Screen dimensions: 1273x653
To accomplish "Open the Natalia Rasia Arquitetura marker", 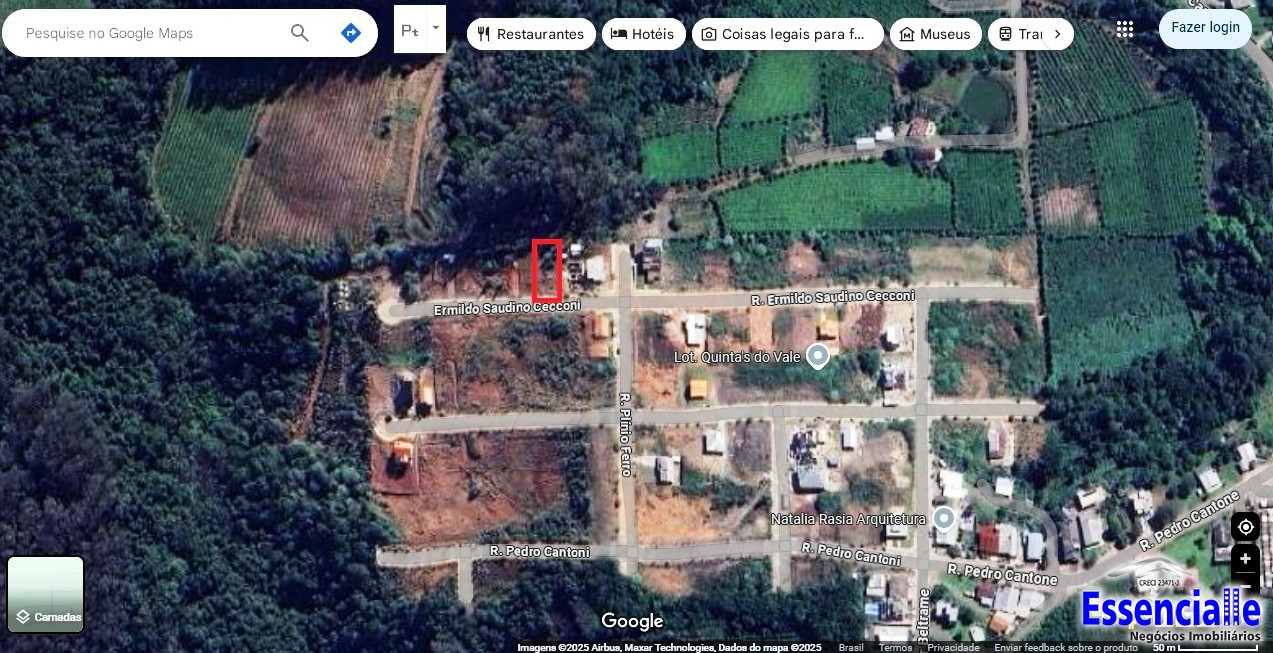I will point(943,518).
